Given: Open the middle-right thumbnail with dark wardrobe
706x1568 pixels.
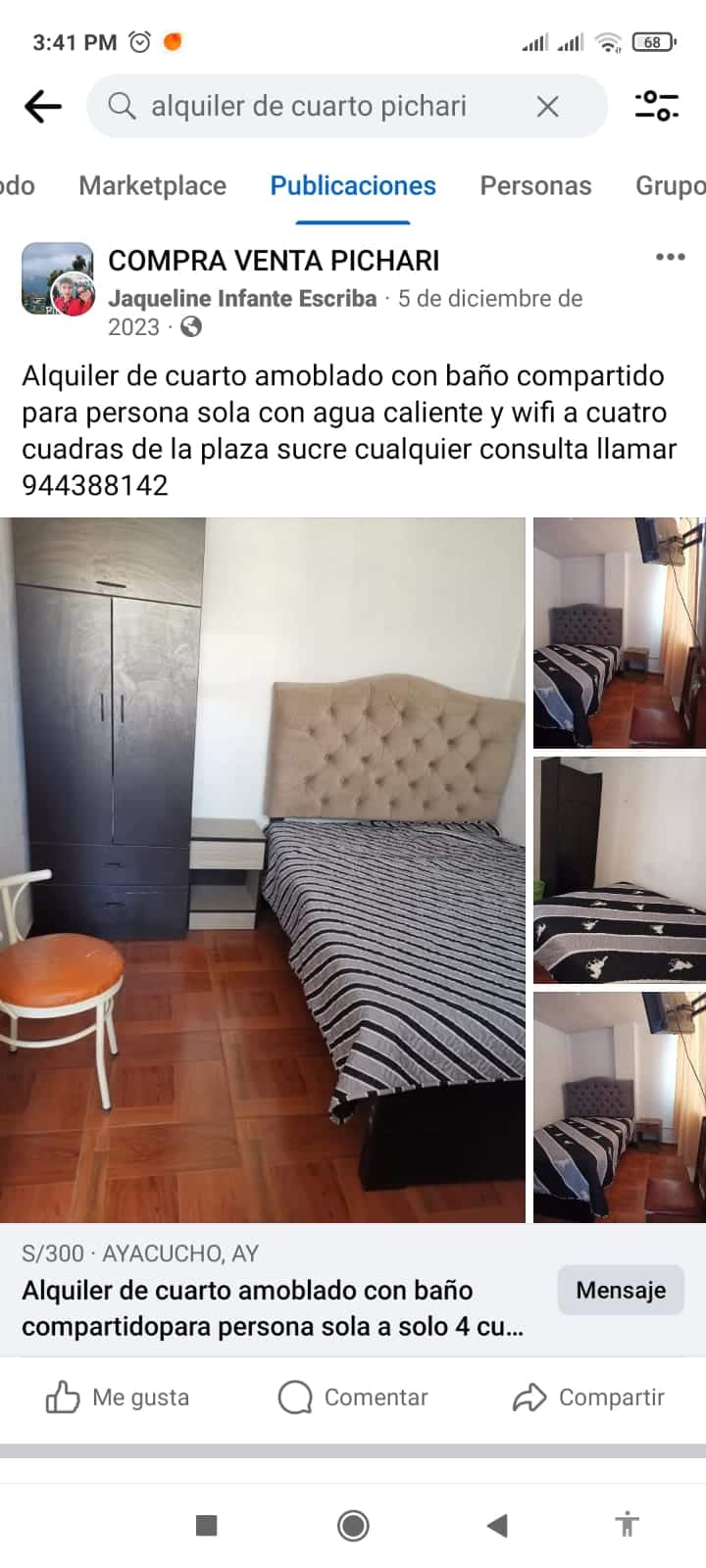Looking at the screenshot, I should click(x=619, y=870).
